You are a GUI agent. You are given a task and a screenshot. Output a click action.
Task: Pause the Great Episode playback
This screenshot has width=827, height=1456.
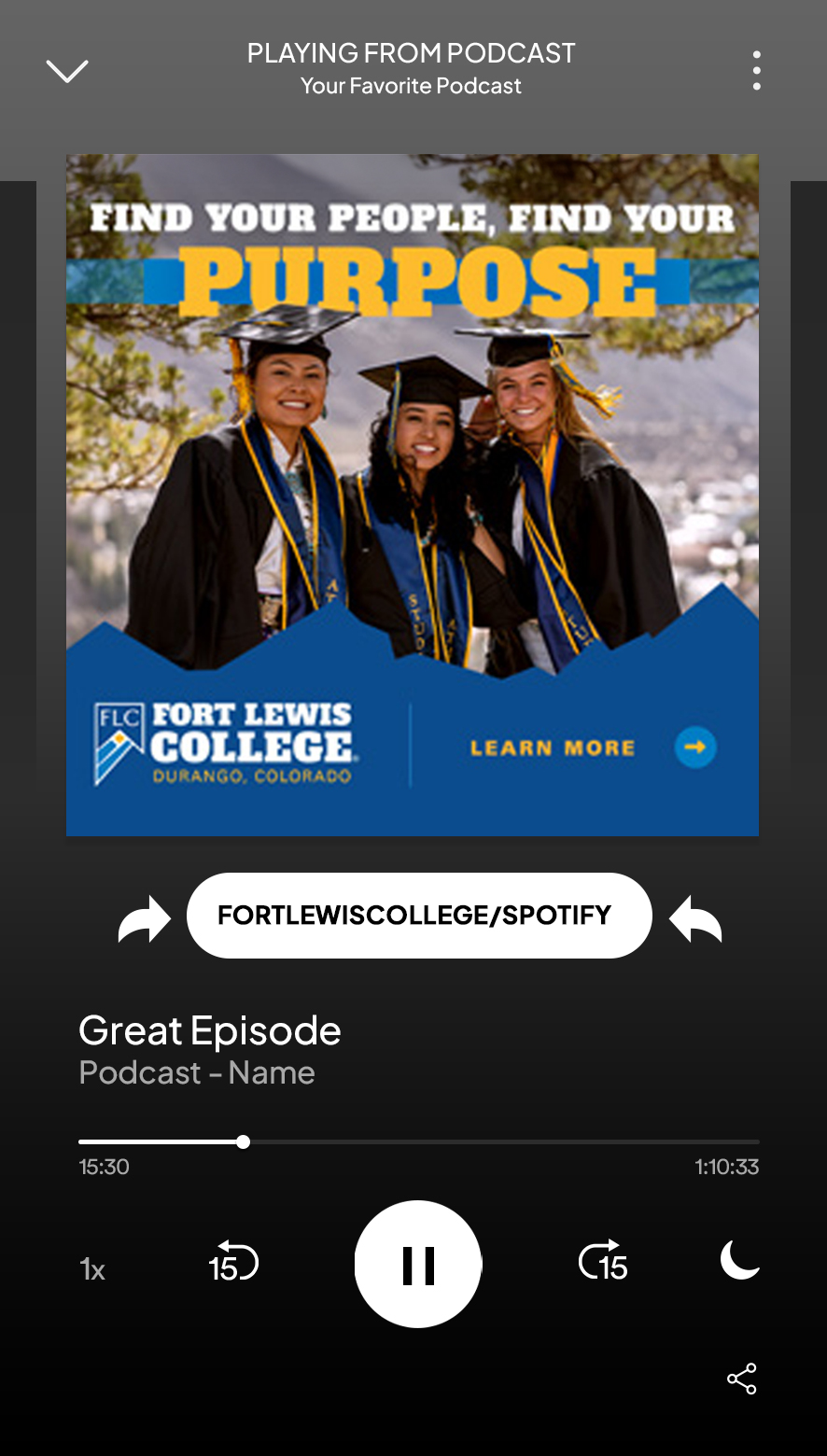[418, 1265]
